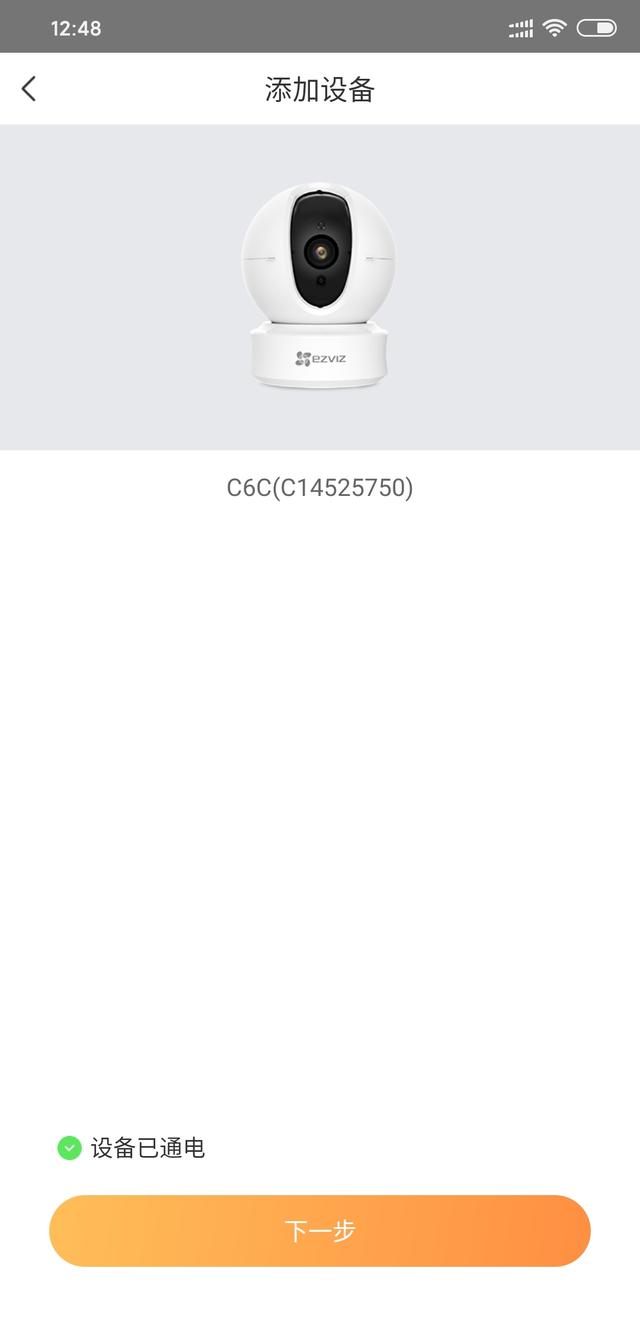
Task: Tap the 下一步 button to continue
Action: pyautogui.click(x=320, y=1231)
